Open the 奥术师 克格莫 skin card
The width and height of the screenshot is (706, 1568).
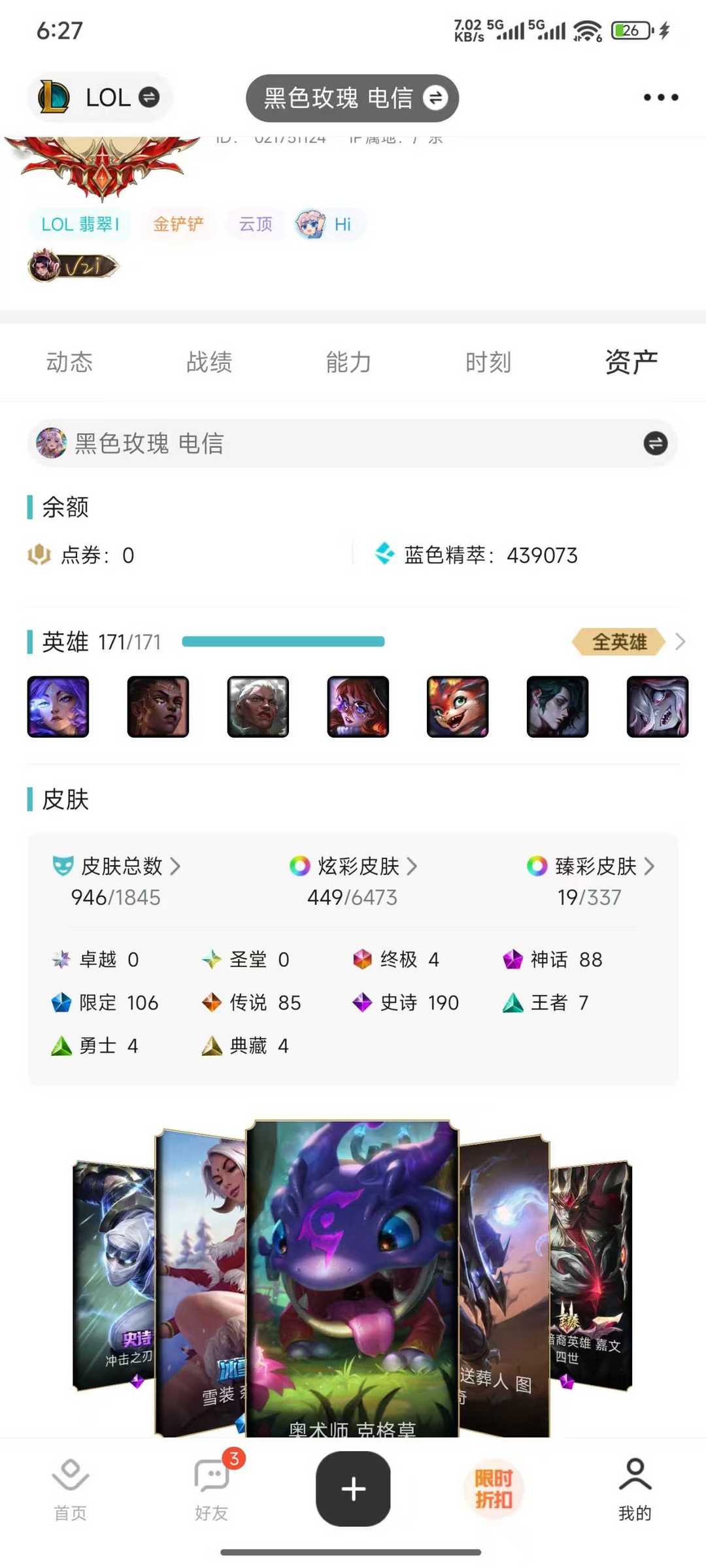point(352,1274)
